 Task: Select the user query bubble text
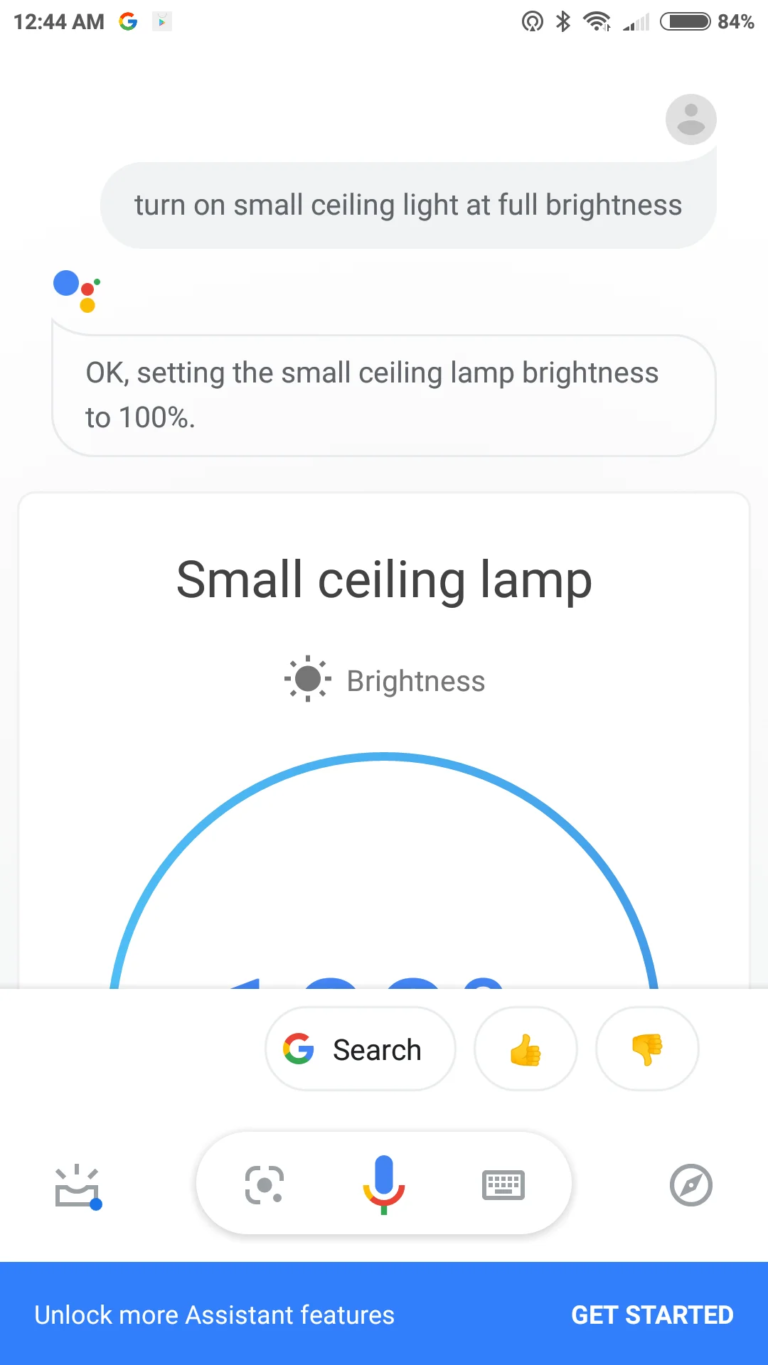coord(408,204)
